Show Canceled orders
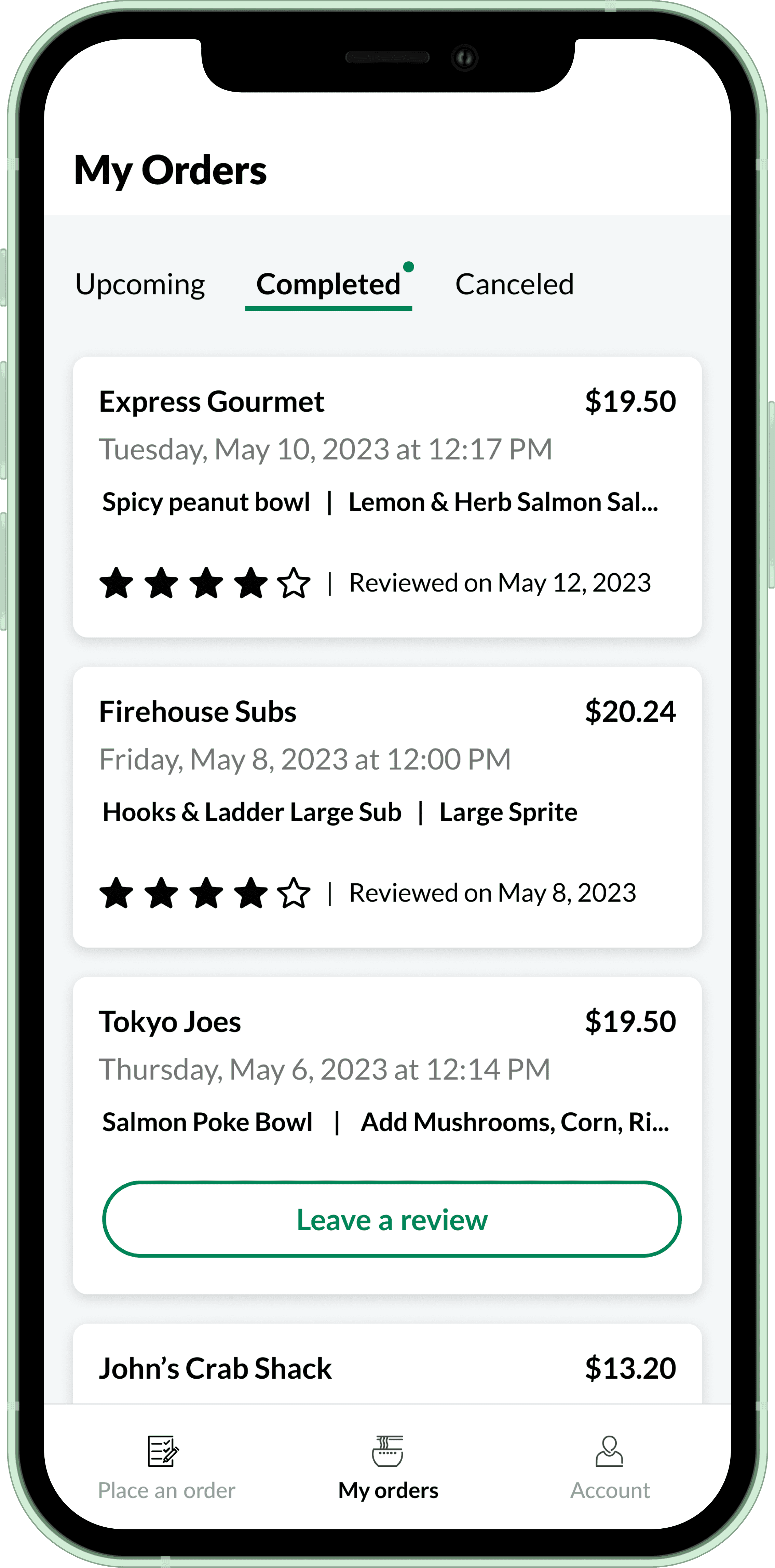The height and width of the screenshot is (1568, 775). 515,284
